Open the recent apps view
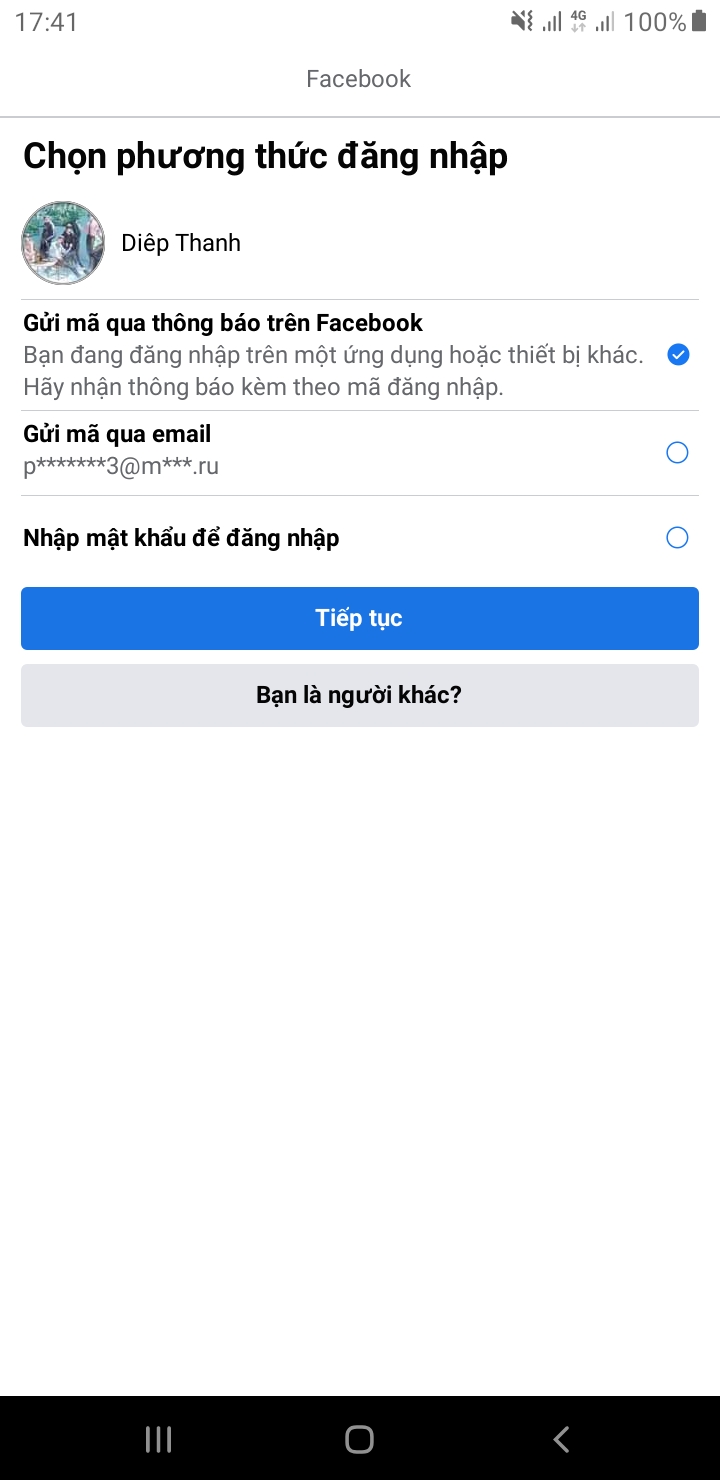Image resolution: width=720 pixels, height=1480 pixels. tap(159, 1439)
